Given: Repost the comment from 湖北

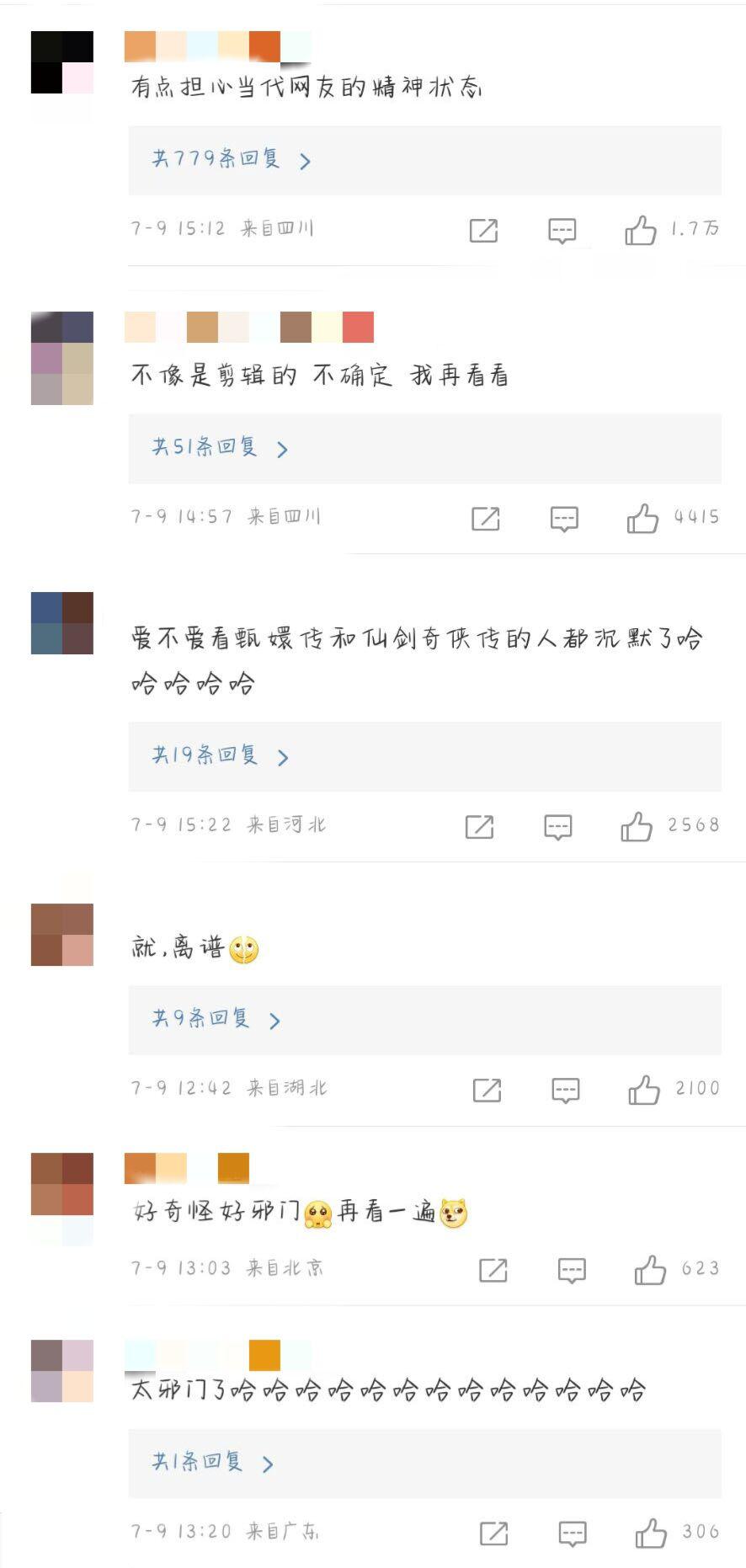Looking at the screenshot, I should pyautogui.click(x=488, y=1091).
